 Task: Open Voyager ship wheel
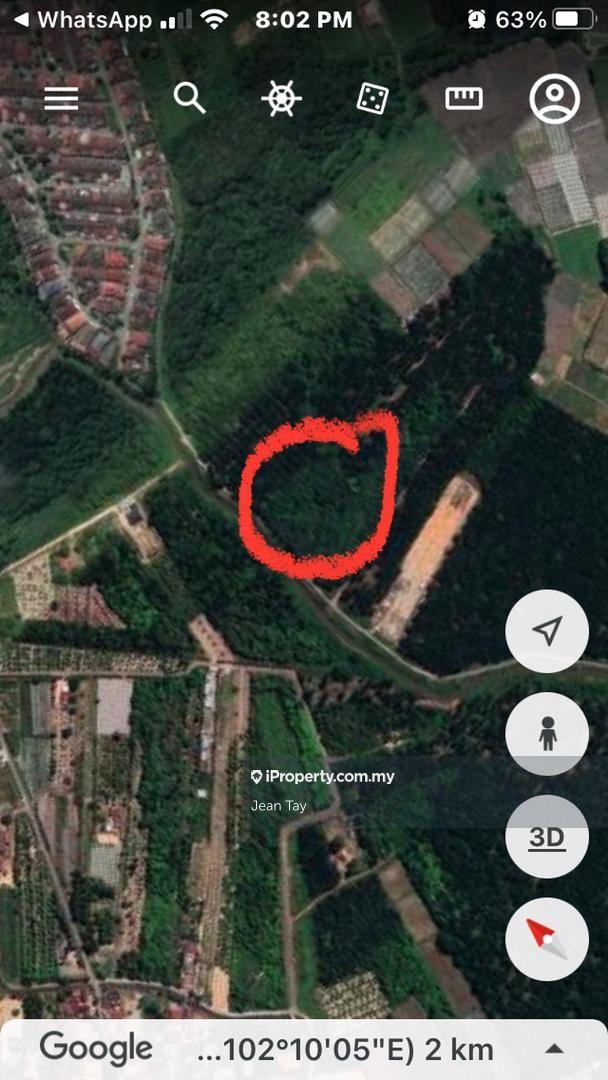pyautogui.click(x=281, y=98)
